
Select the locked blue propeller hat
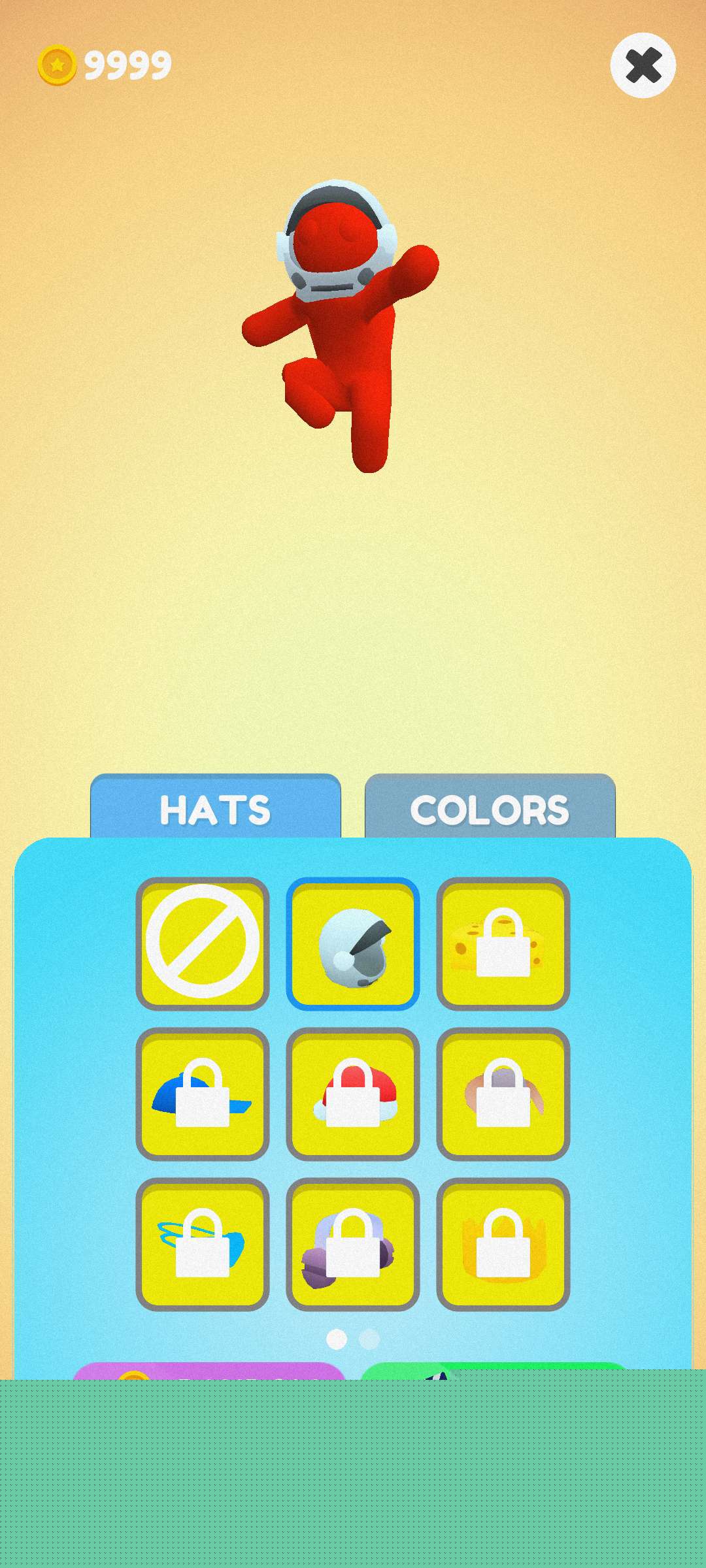pos(203,1244)
